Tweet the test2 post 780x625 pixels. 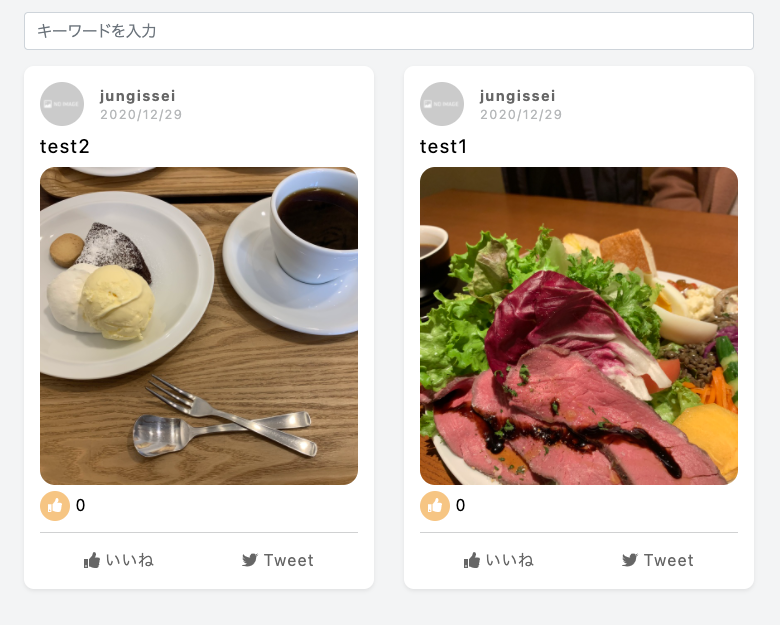(x=278, y=560)
